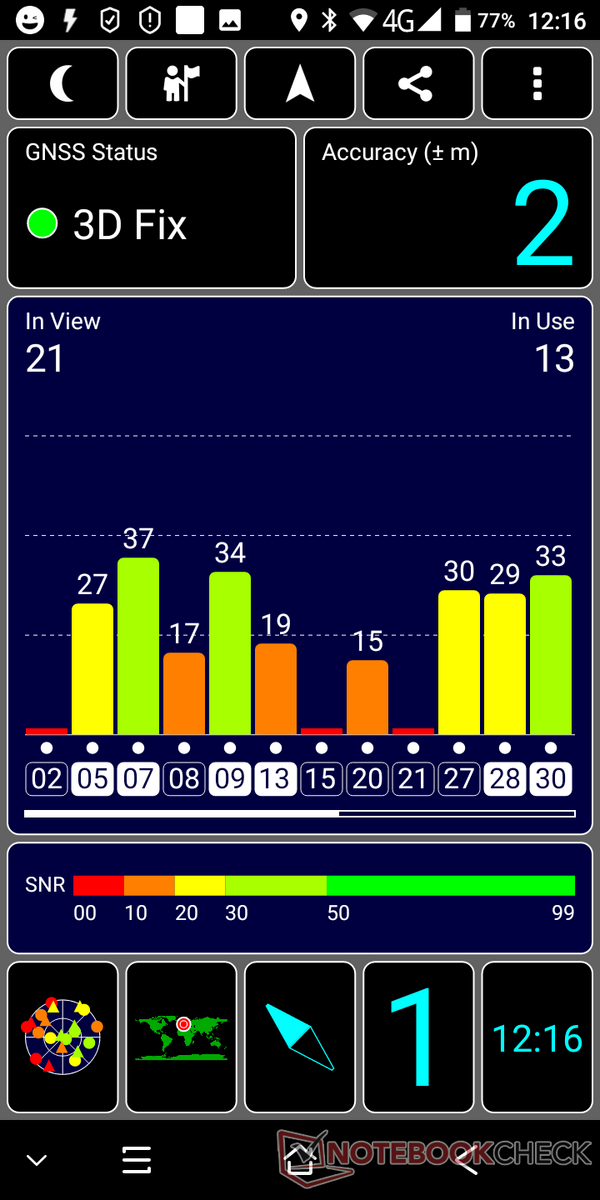Screen dimensions: 600x1200
Task: Go to the home screen
Action: (300, 1160)
